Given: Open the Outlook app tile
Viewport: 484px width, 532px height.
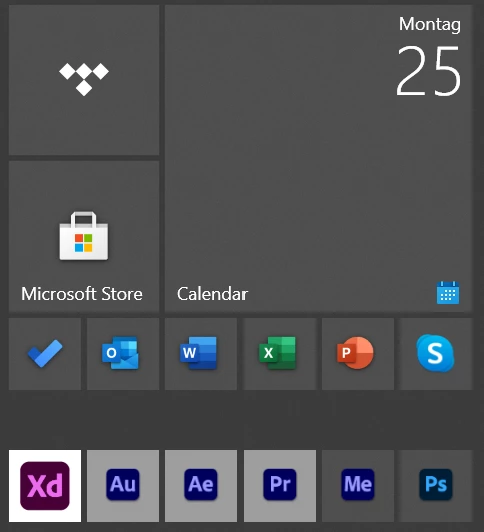Looking at the screenshot, I should [x=123, y=354].
